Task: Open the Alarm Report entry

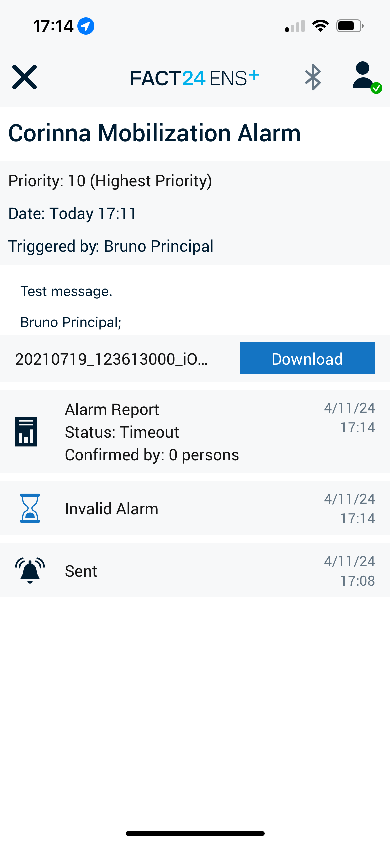Action: (195, 432)
